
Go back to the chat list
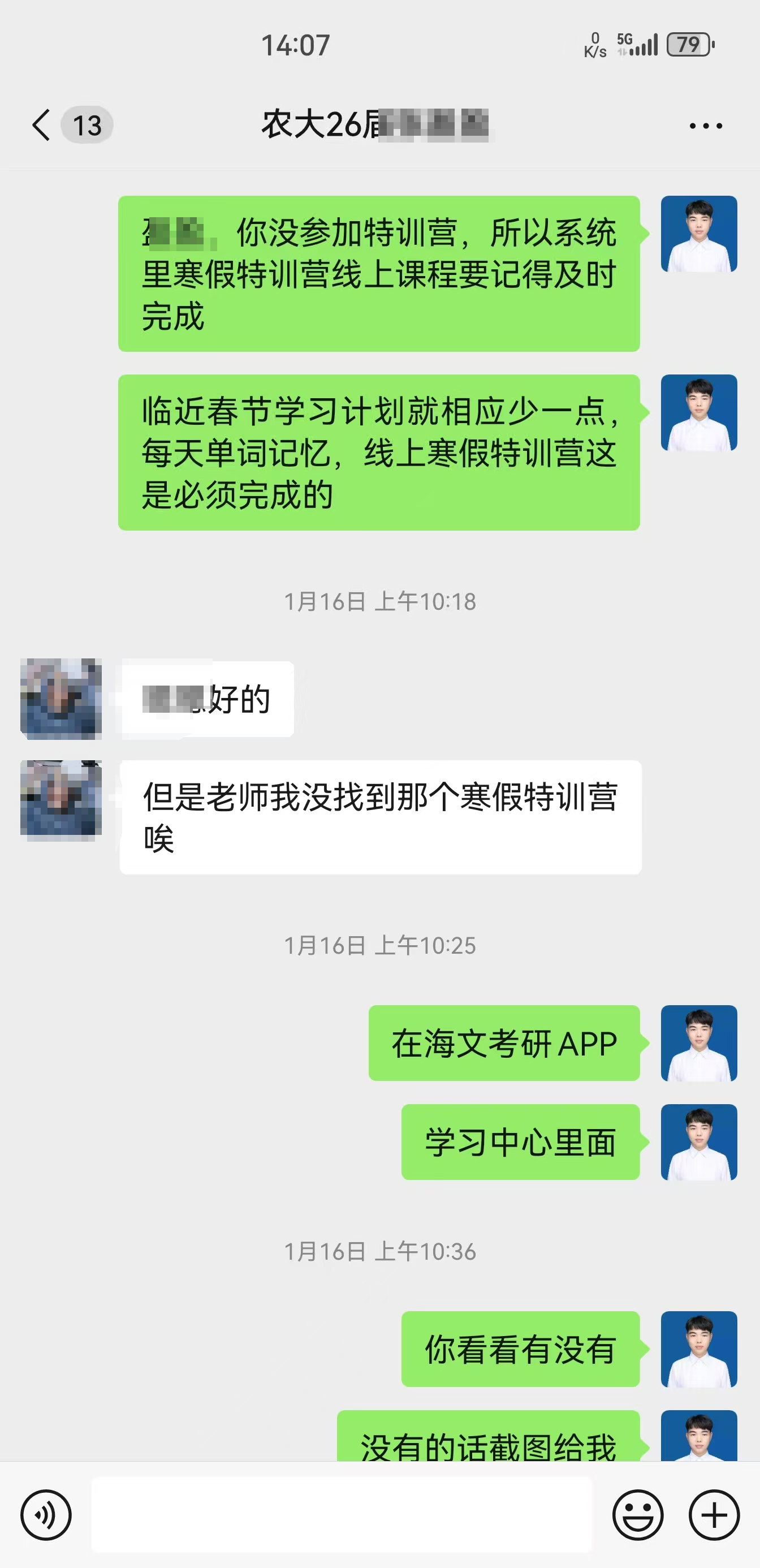pos(41,126)
